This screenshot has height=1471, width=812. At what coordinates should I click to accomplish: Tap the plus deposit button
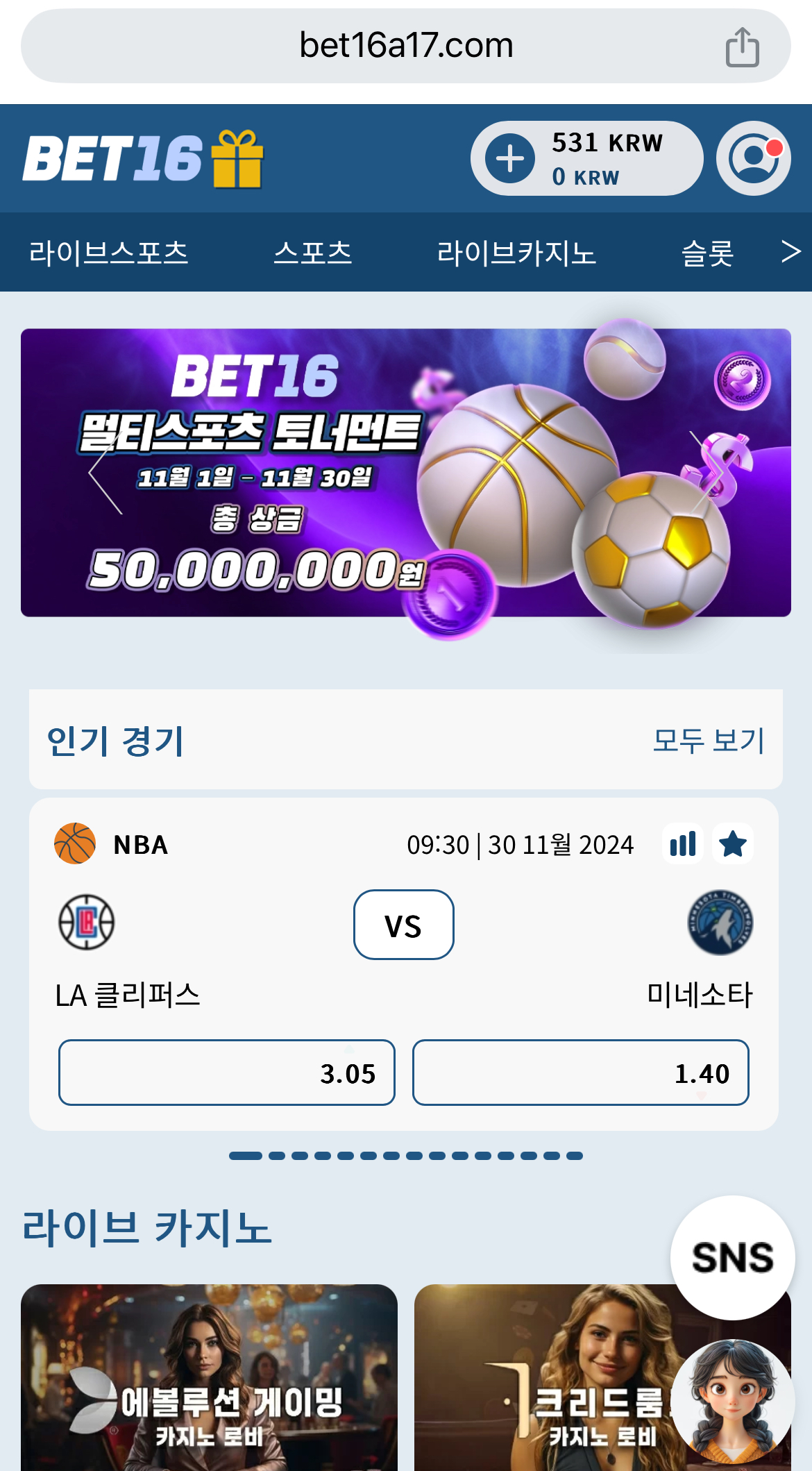[510, 159]
